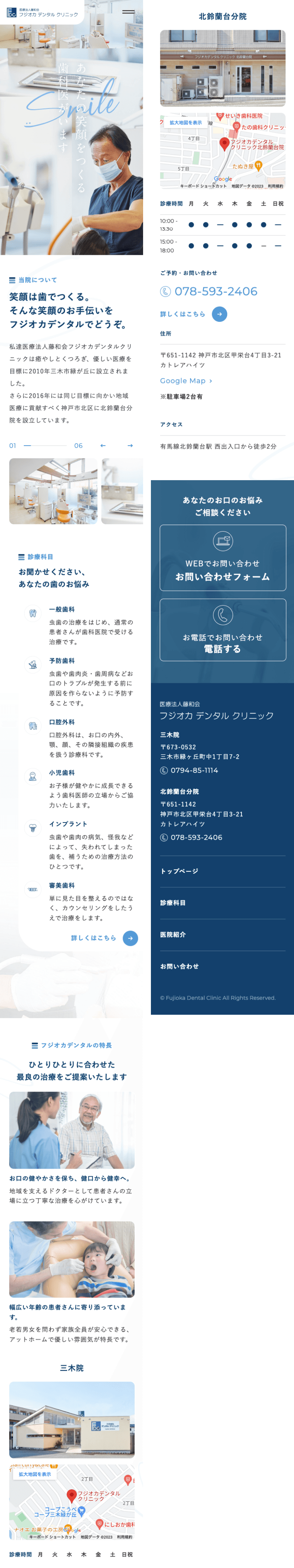The width and height of the screenshot is (294, 1568).
Task: Call 078-593-2406 under ご予約・お問い合わせ
Action: pyautogui.click(x=215, y=292)
